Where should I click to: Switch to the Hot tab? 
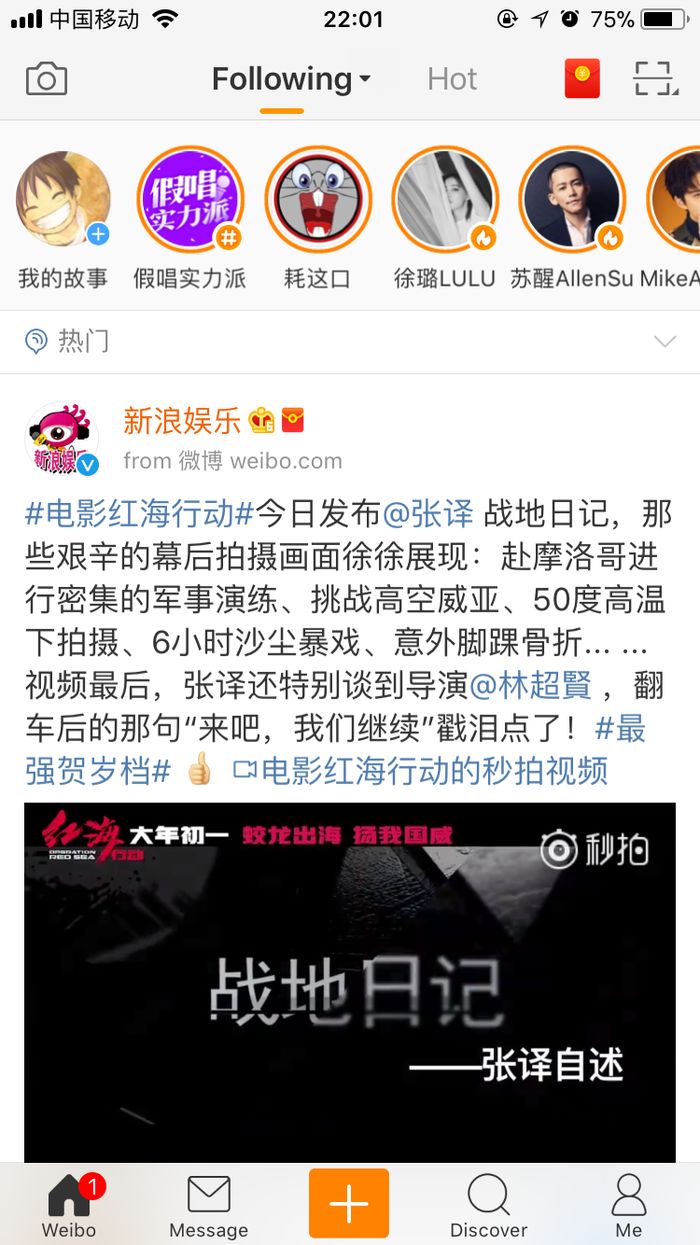coord(452,79)
